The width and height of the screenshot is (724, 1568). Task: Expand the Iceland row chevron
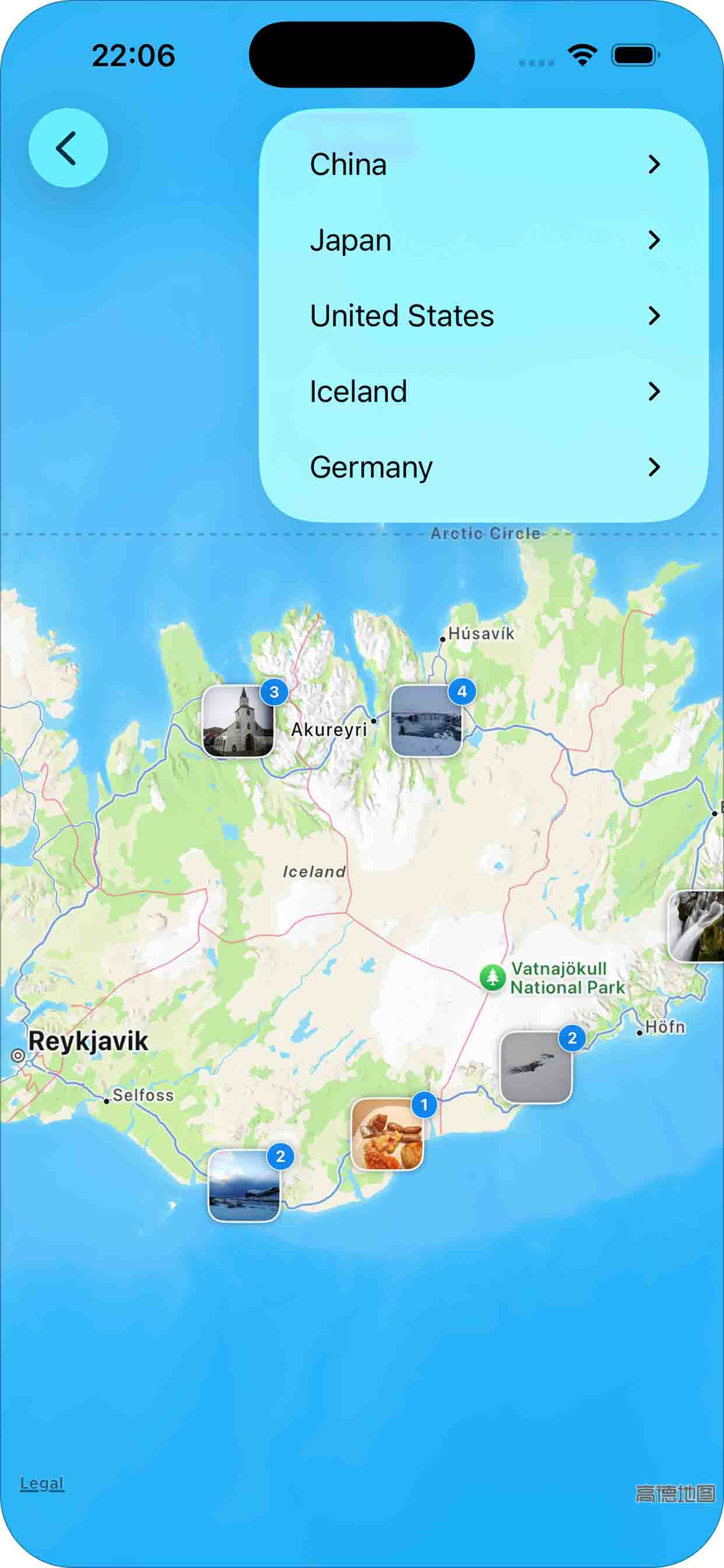[653, 391]
